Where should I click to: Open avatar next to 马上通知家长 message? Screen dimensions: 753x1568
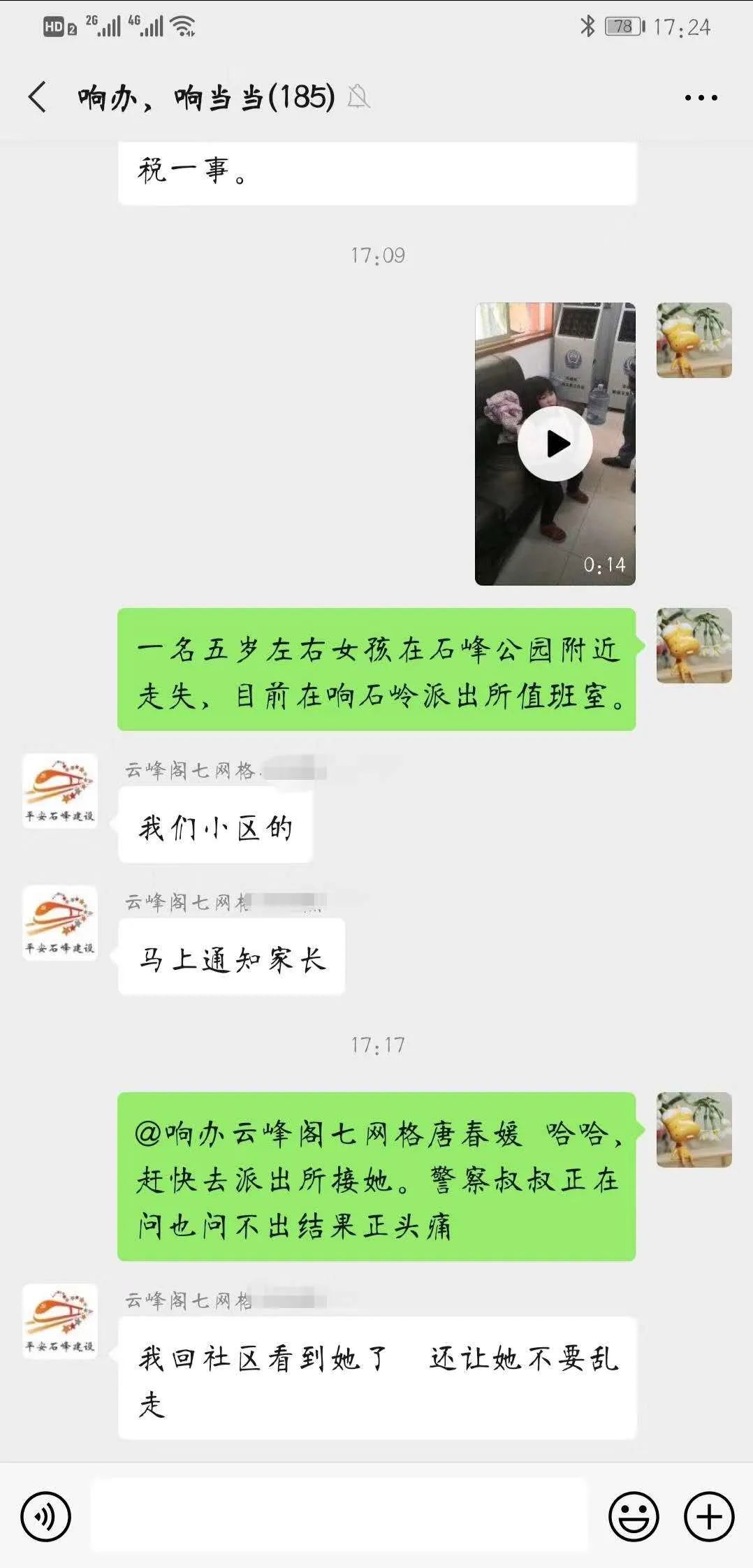pos(60,922)
